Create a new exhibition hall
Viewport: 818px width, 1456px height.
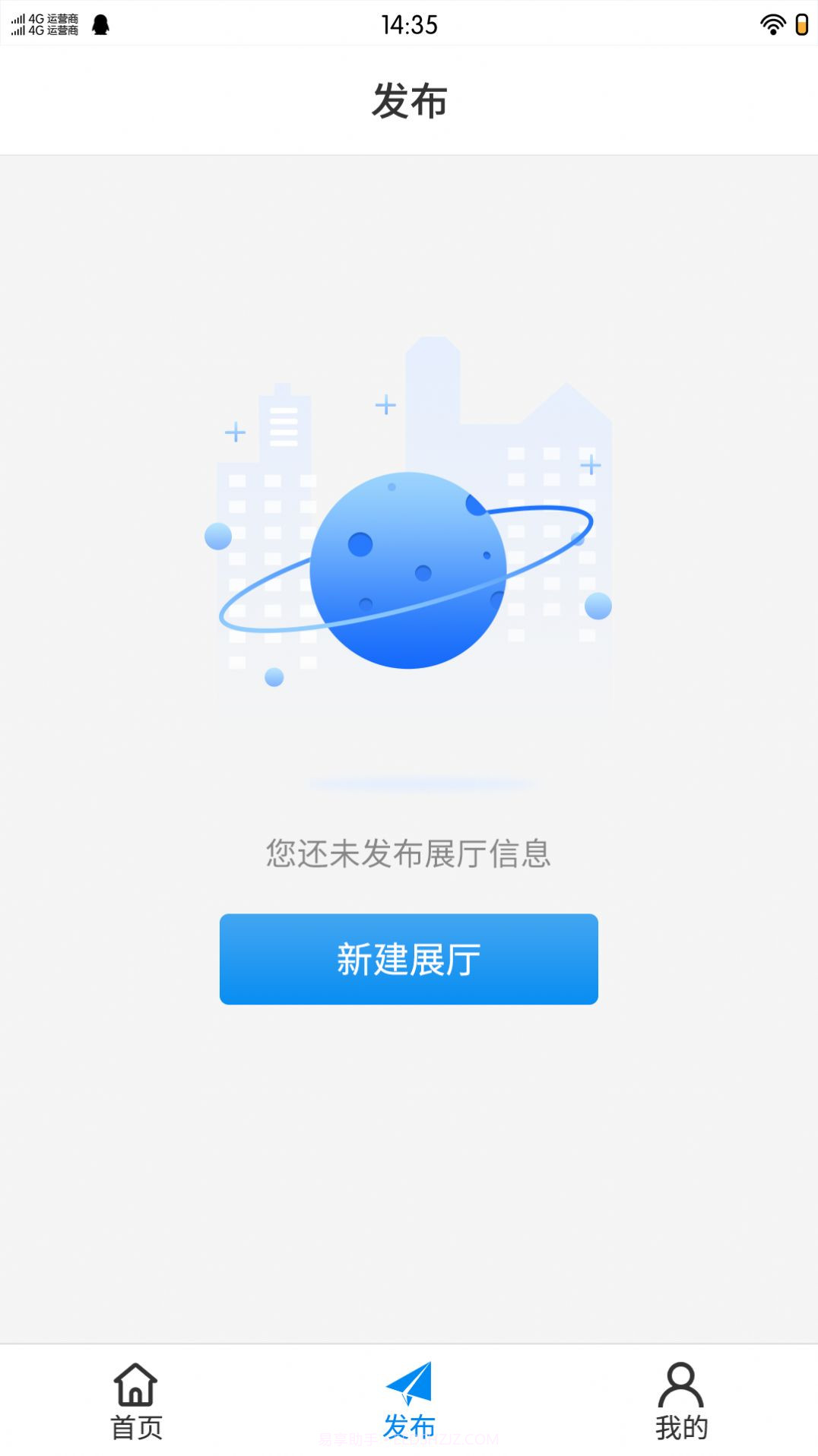409,959
